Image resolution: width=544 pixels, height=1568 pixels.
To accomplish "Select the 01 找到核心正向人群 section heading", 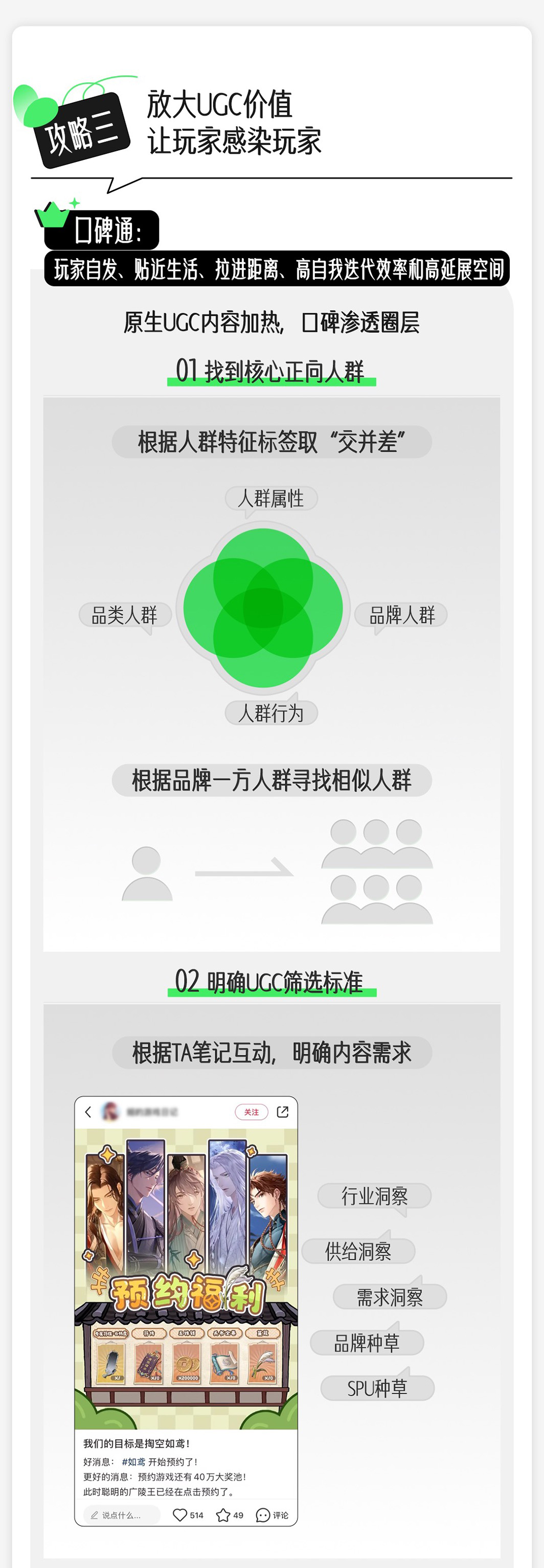I will click(x=273, y=369).
